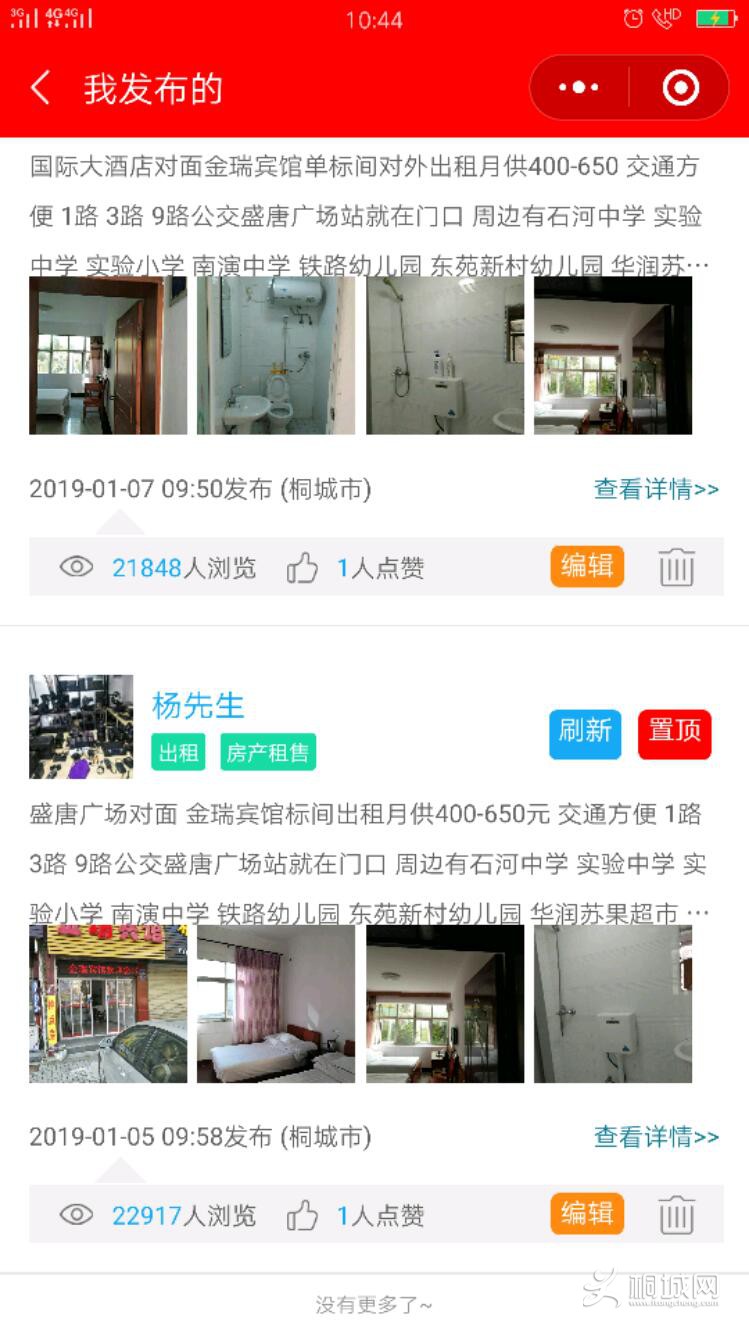749x1333 pixels.
Task: Close the mini program with the circle icon
Action: pos(680,88)
